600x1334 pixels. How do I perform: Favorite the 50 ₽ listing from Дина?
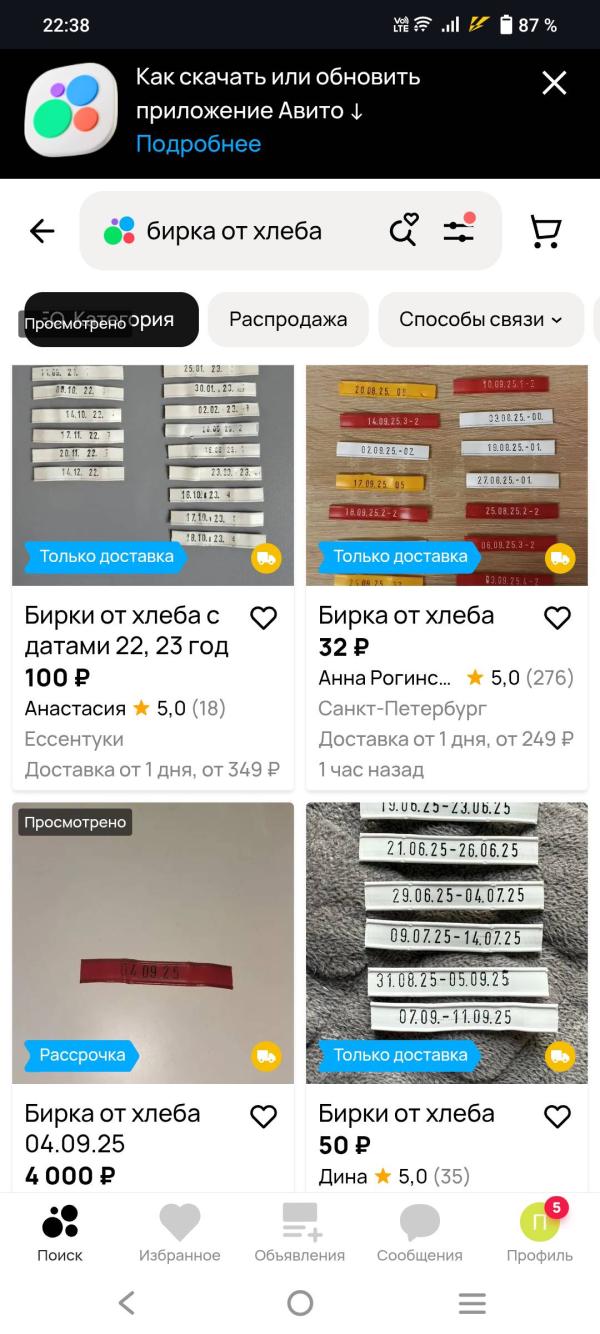[x=557, y=1116]
